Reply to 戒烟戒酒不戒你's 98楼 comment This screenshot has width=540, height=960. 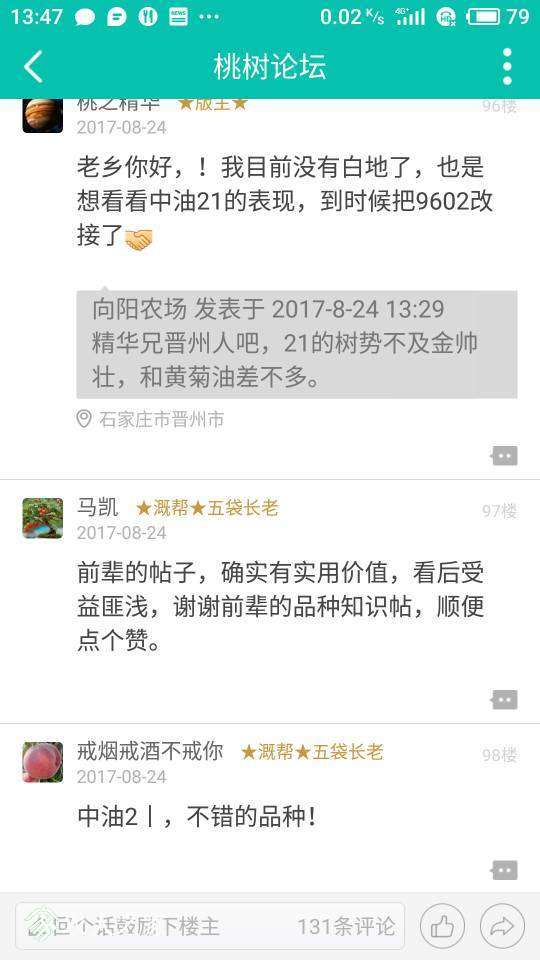tap(504, 871)
